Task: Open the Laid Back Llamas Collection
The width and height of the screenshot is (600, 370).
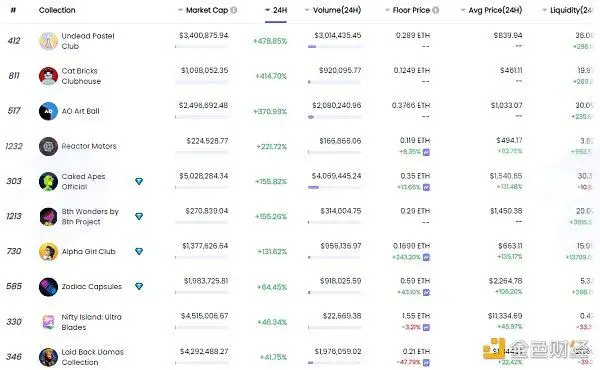Action: point(92,357)
